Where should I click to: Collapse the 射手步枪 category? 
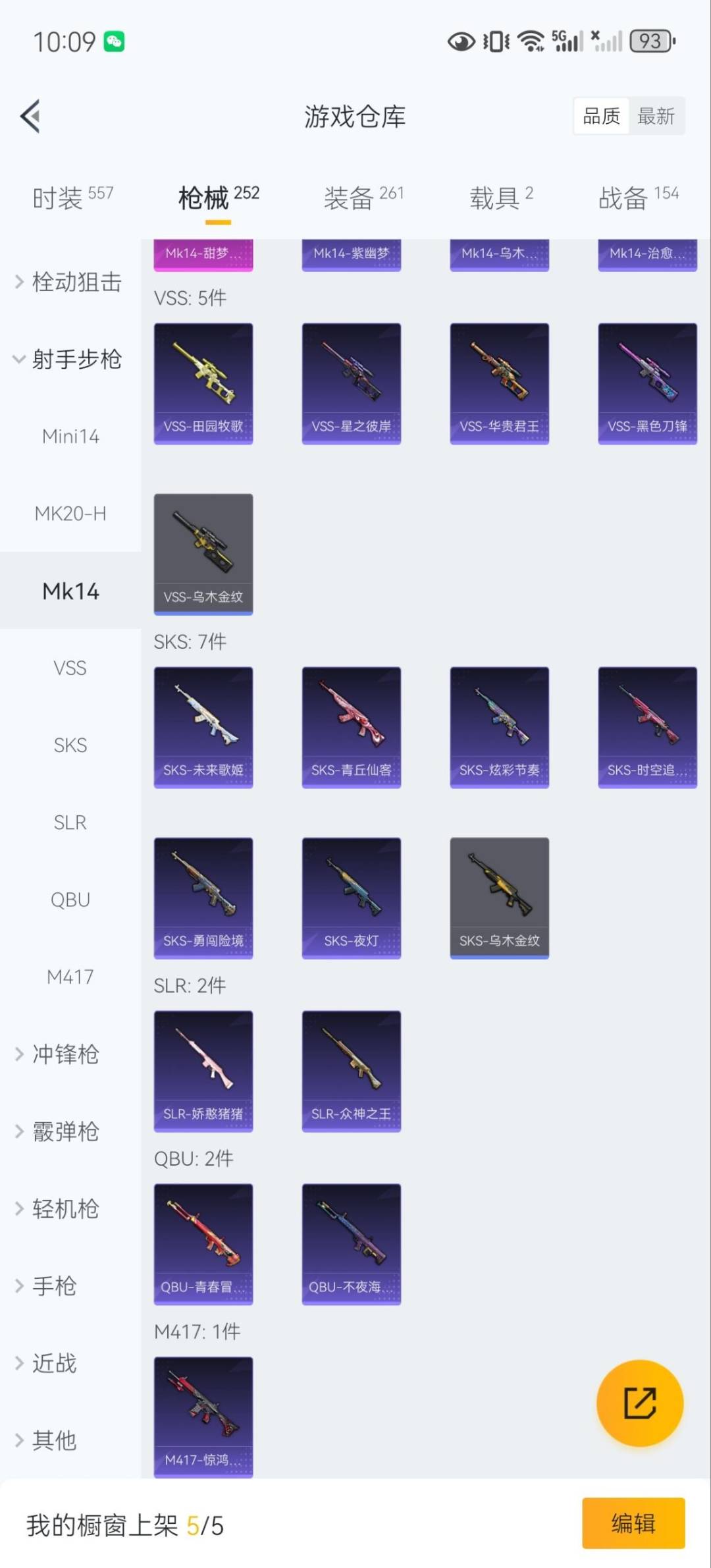[x=69, y=359]
